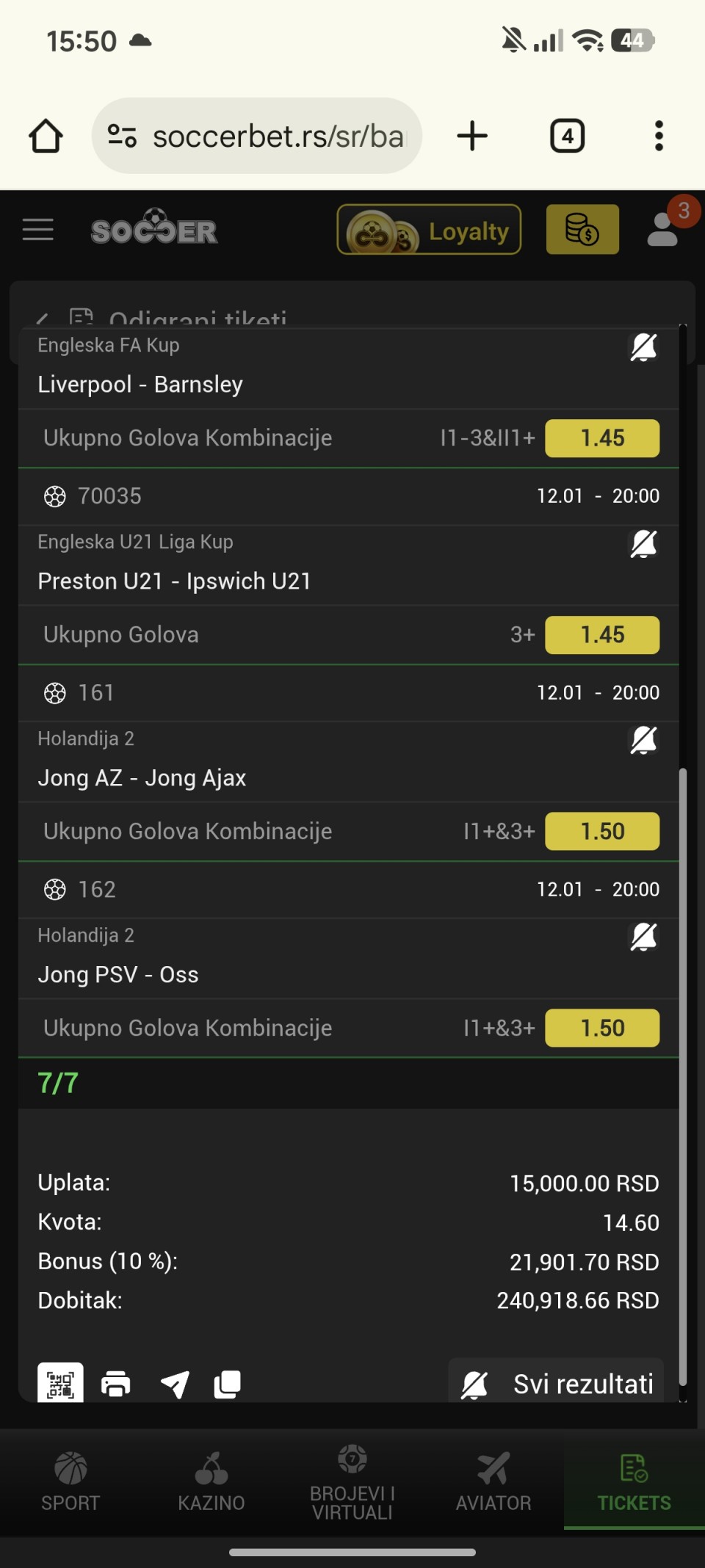Screen dimensions: 705x1568
Task: Open the browser home page
Action: (x=46, y=137)
